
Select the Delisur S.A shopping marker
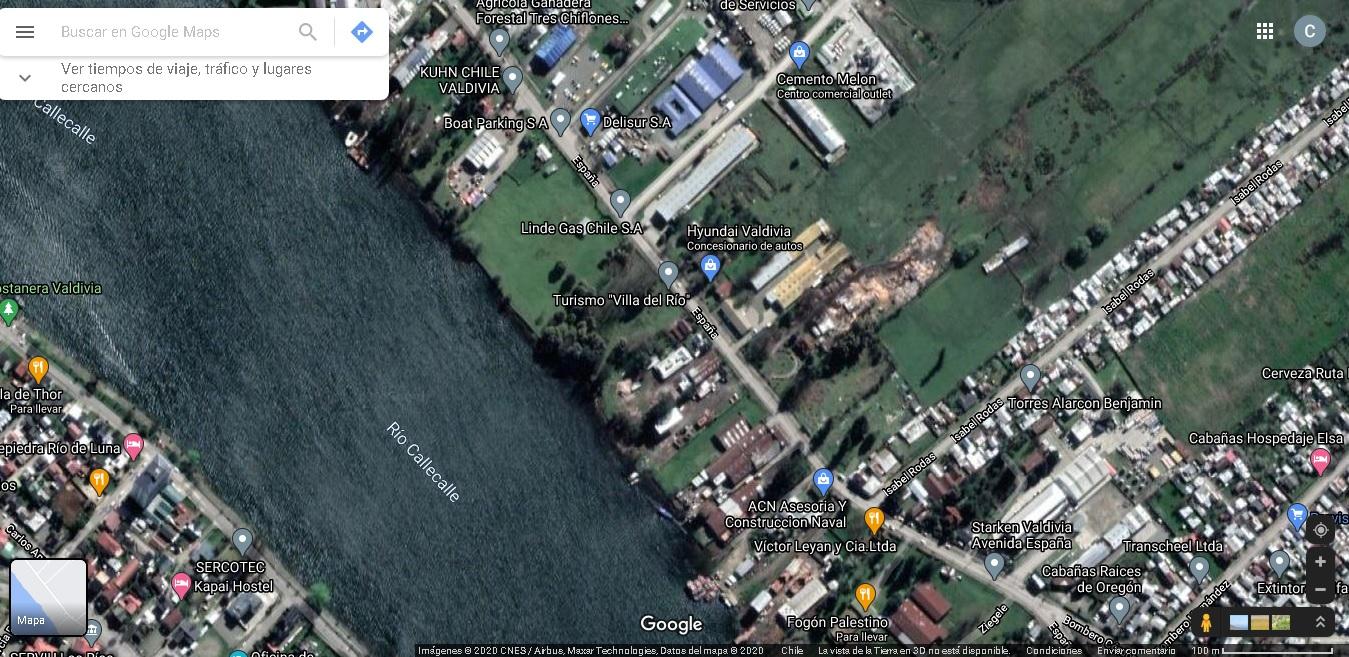click(590, 121)
